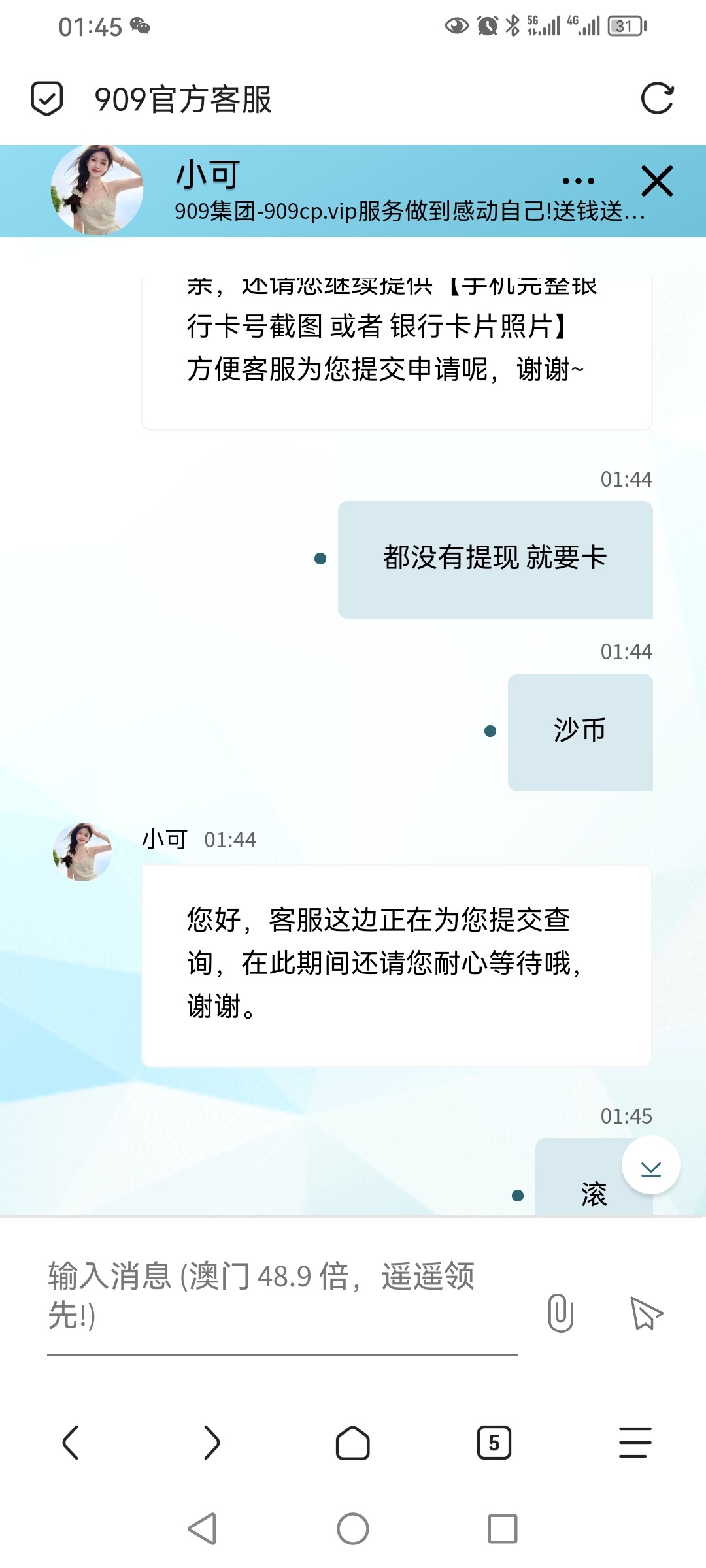This screenshot has height=1568, width=706.
Task: Open the browser home page
Action: [x=353, y=1443]
